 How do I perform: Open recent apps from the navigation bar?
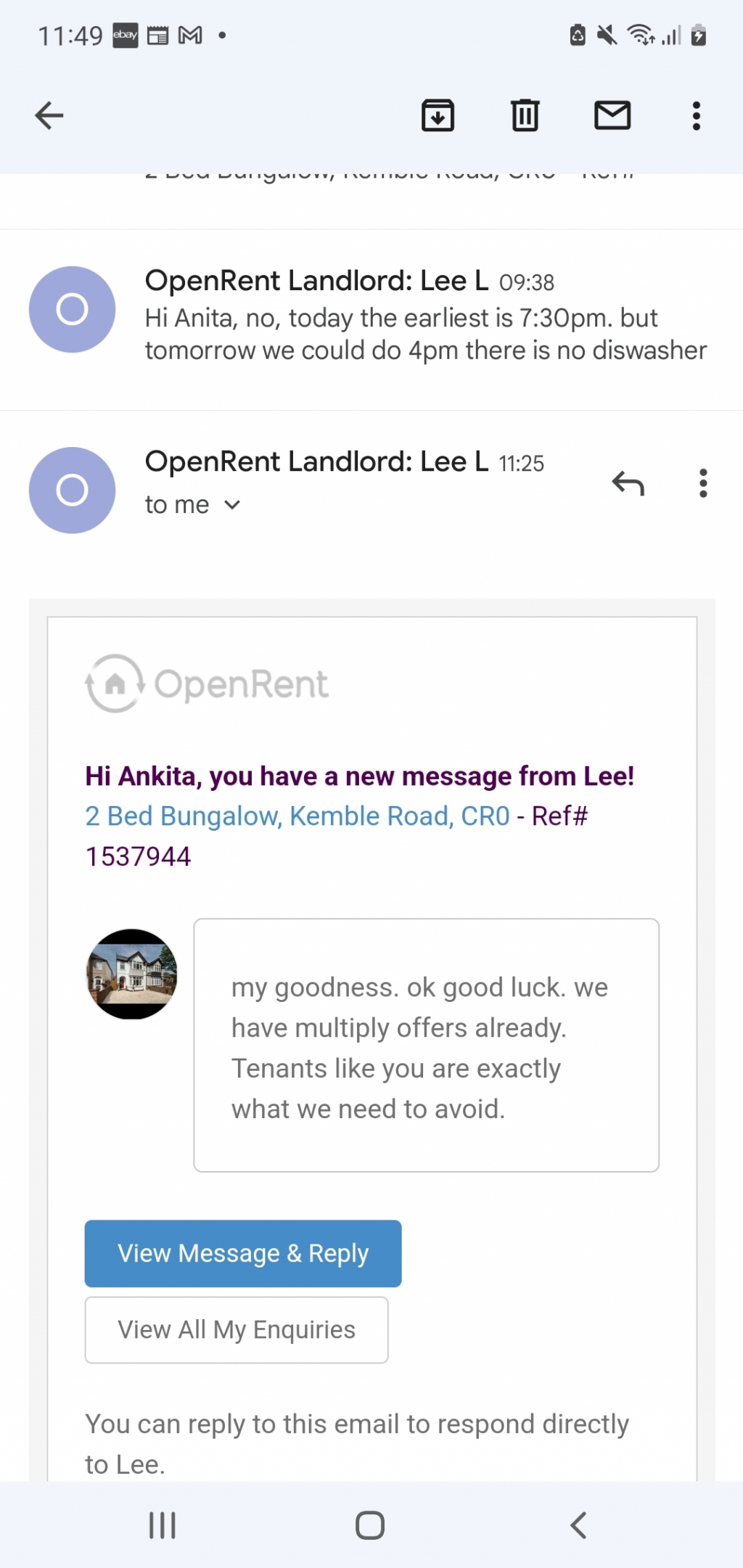(163, 1524)
